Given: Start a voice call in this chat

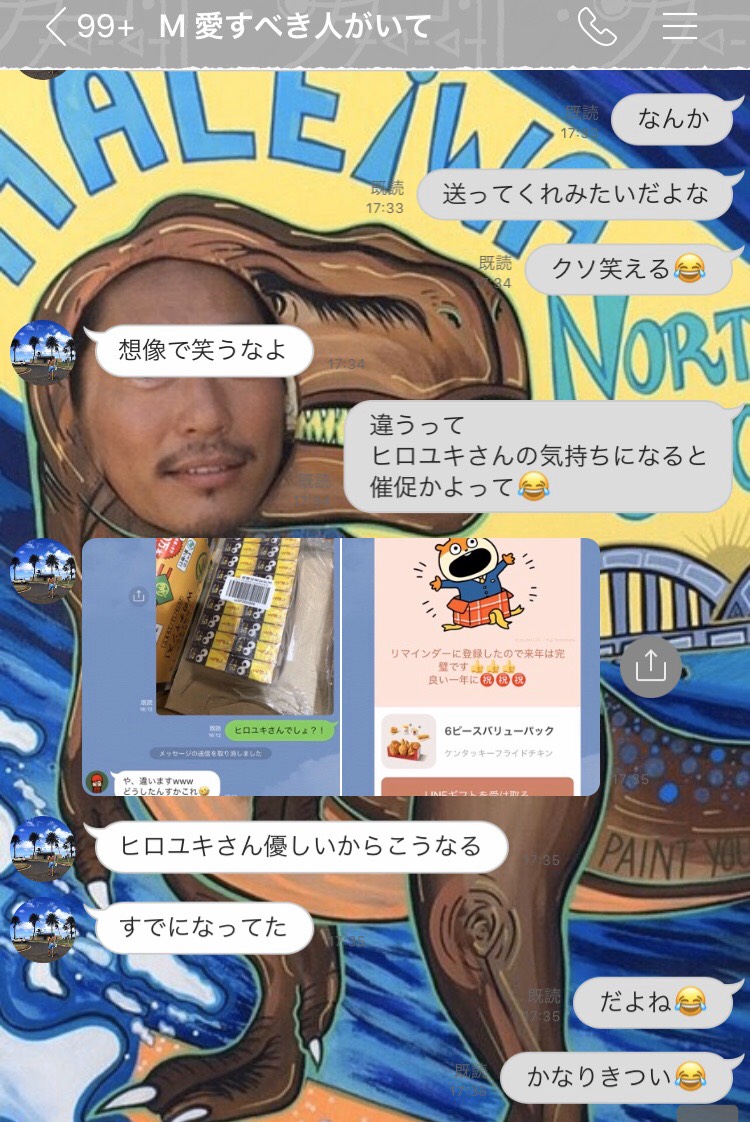Looking at the screenshot, I should coord(597,27).
